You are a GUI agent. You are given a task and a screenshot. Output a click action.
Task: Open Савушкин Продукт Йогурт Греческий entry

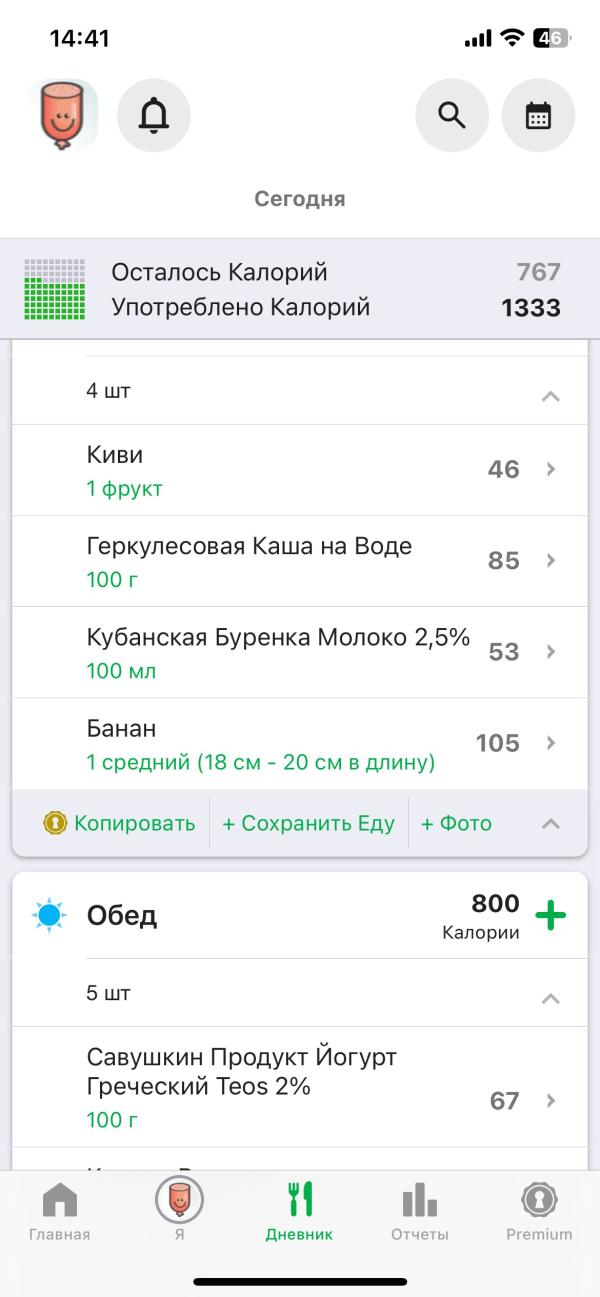300,1087
